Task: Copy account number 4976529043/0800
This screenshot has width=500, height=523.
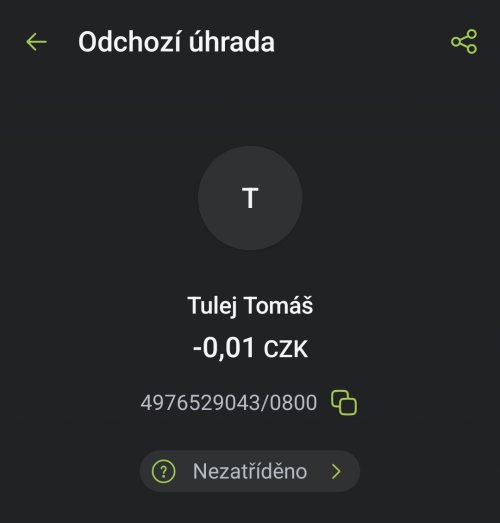Action: click(344, 403)
